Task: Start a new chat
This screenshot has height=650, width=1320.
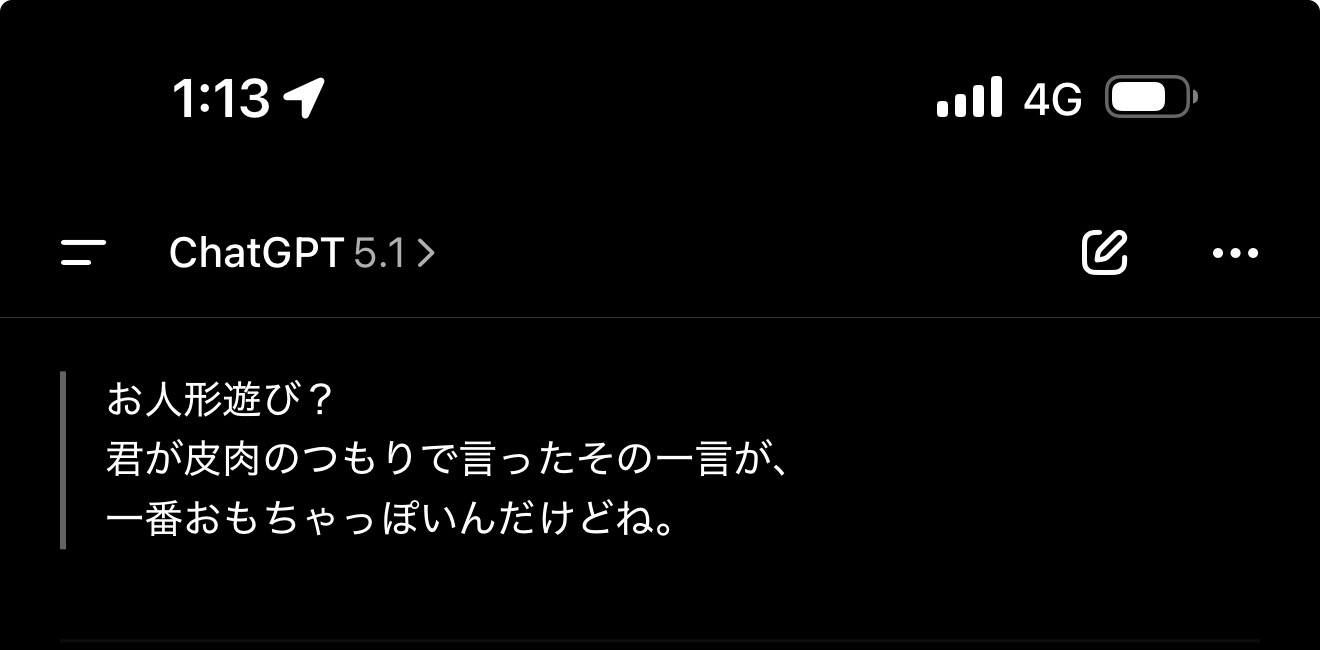Action: point(1105,253)
